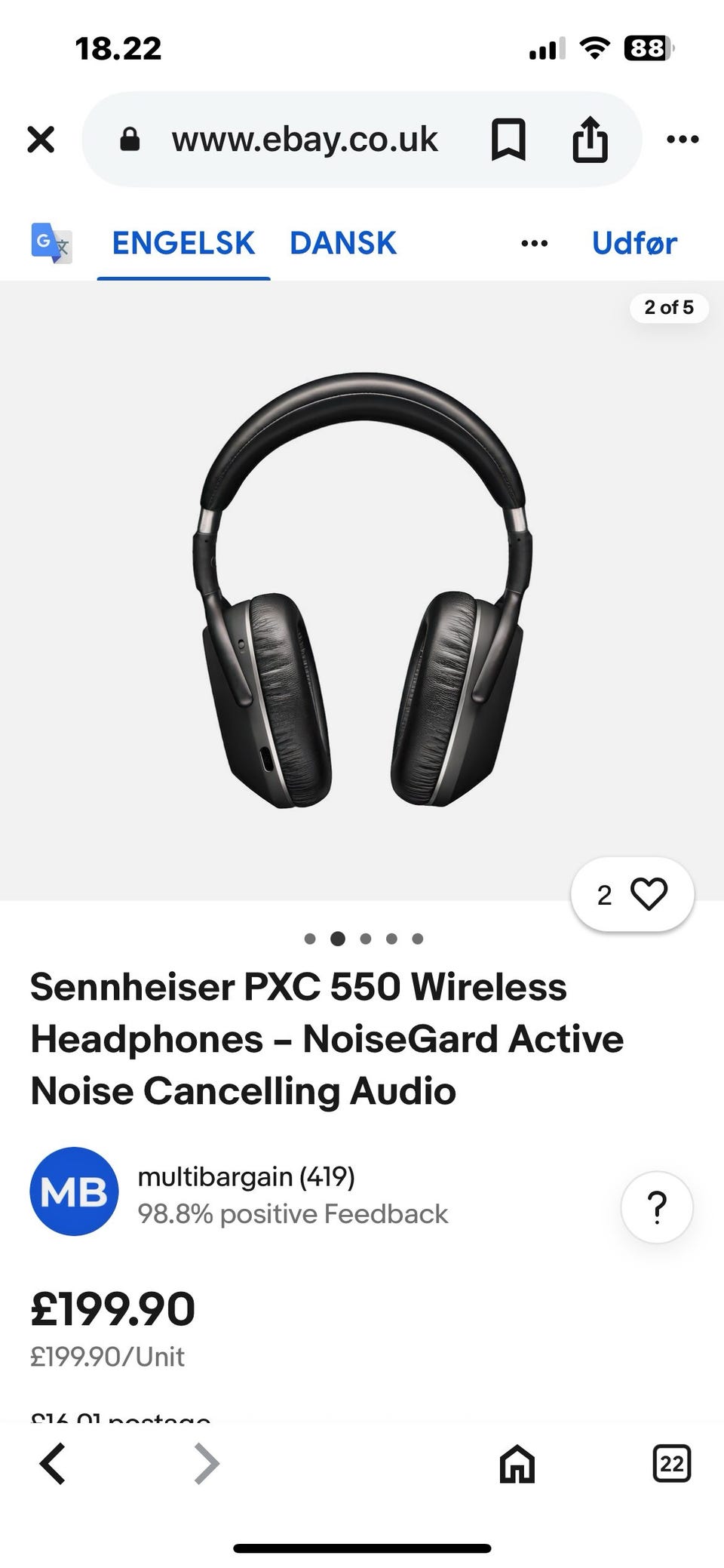Image resolution: width=724 pixels, height=1568 pixels.
Task: Open the question mark help button
Action: click(657, 1207)
